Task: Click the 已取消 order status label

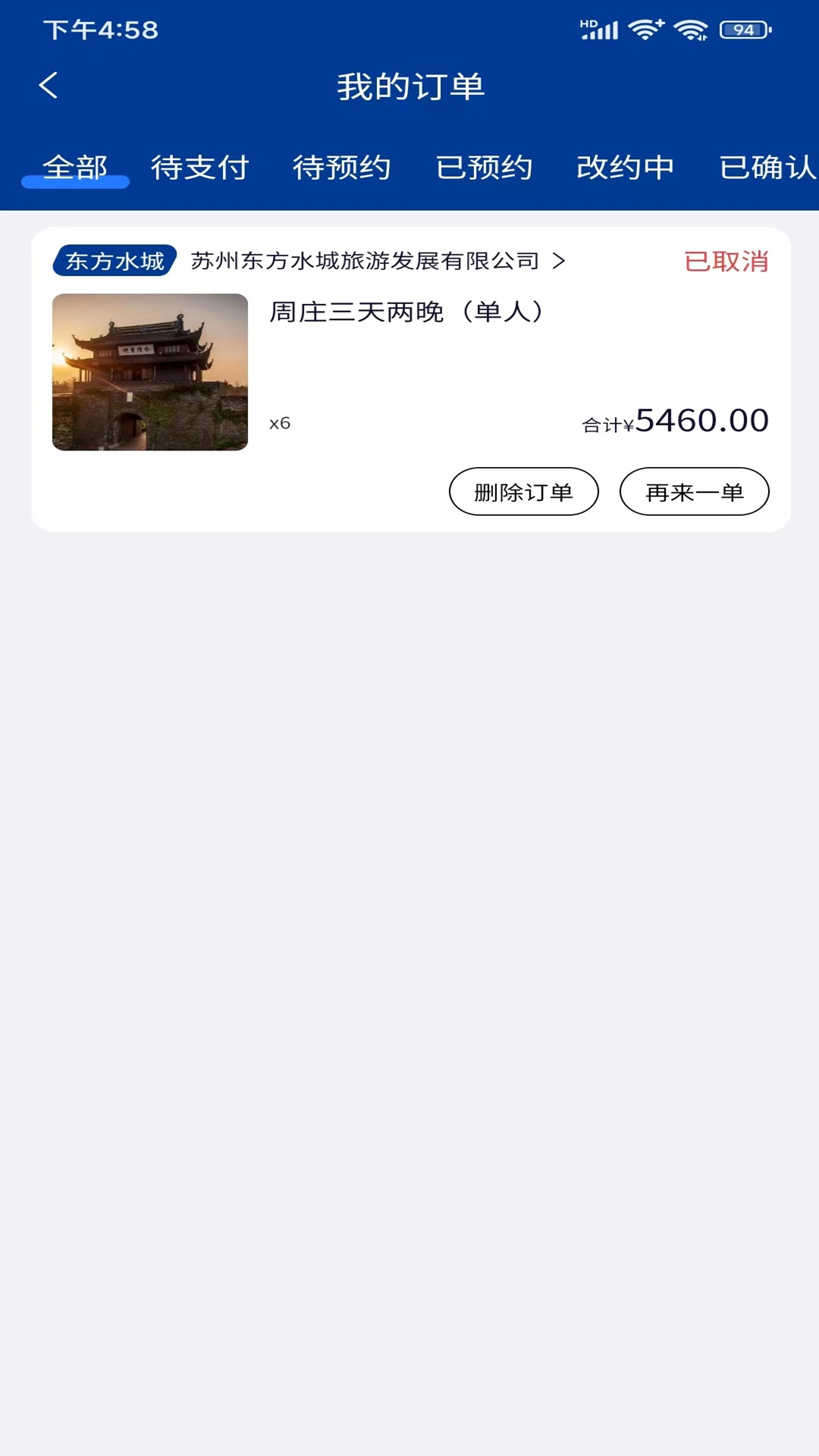Action: [725, 262]
